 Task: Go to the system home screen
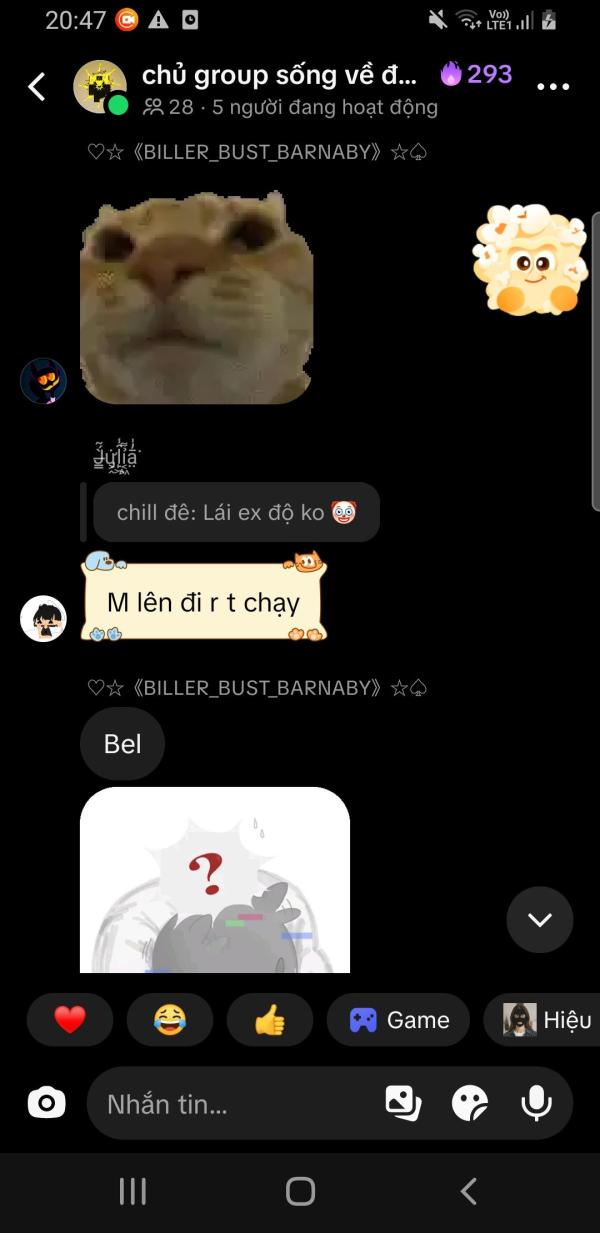tap(300, 1191)
